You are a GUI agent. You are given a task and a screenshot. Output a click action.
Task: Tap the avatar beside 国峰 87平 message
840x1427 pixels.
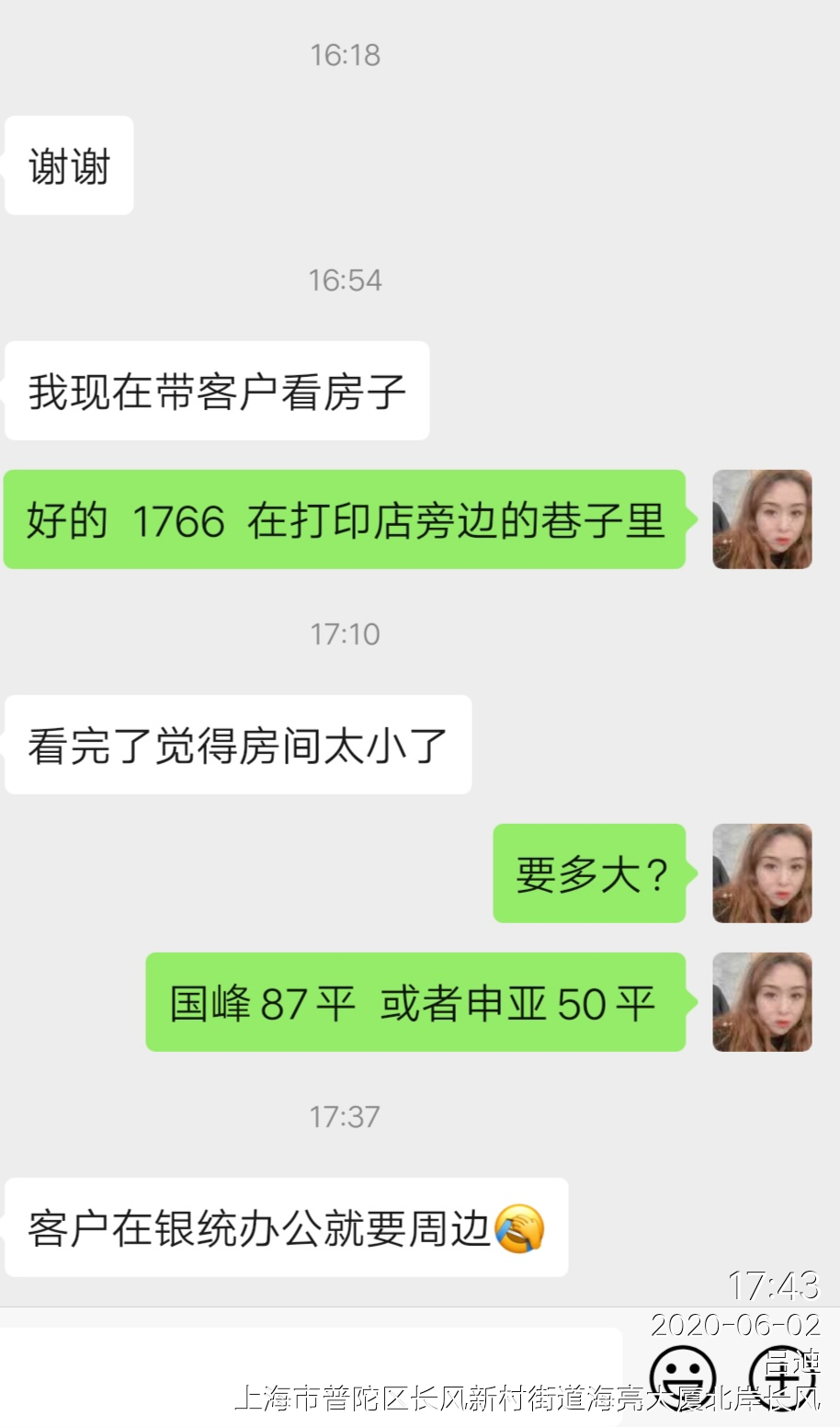point(762,1002)
